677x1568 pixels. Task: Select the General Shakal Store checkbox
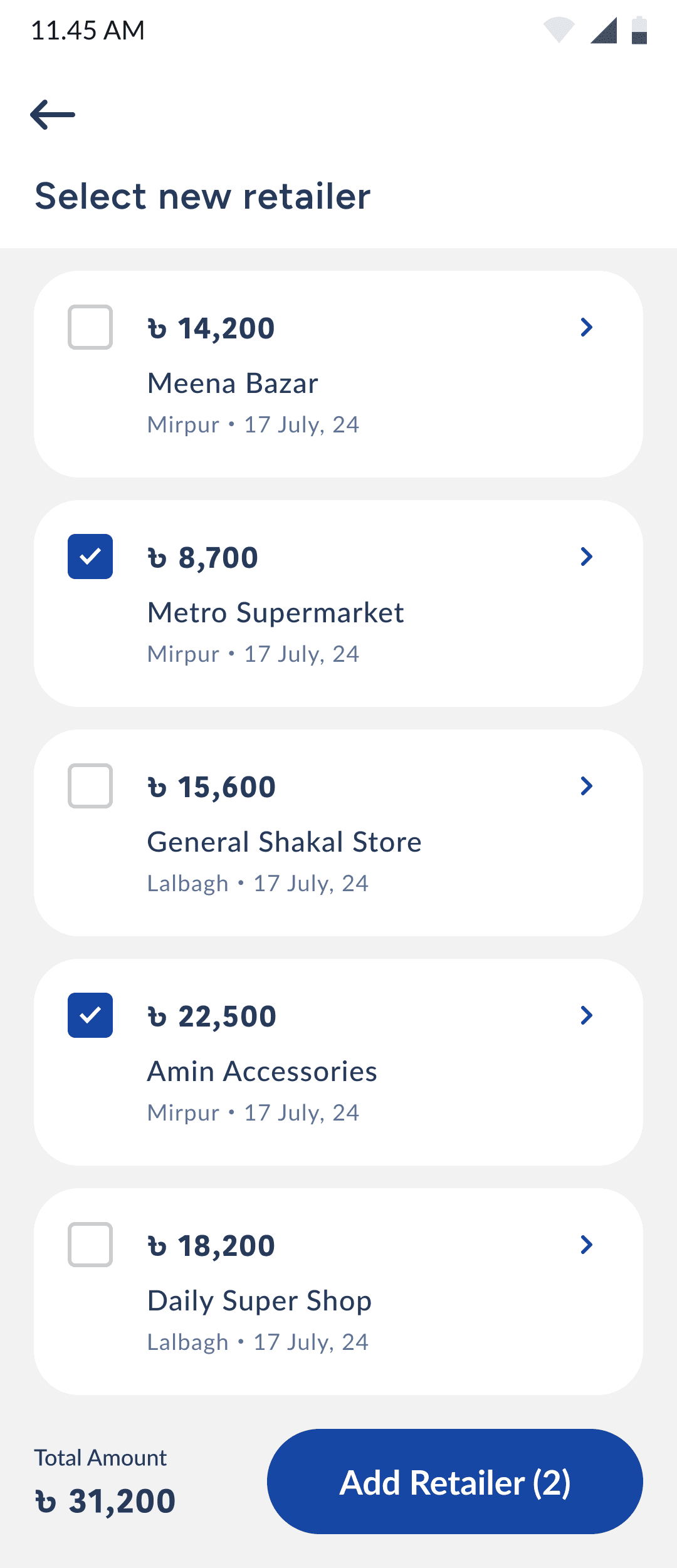click(90, 786)
